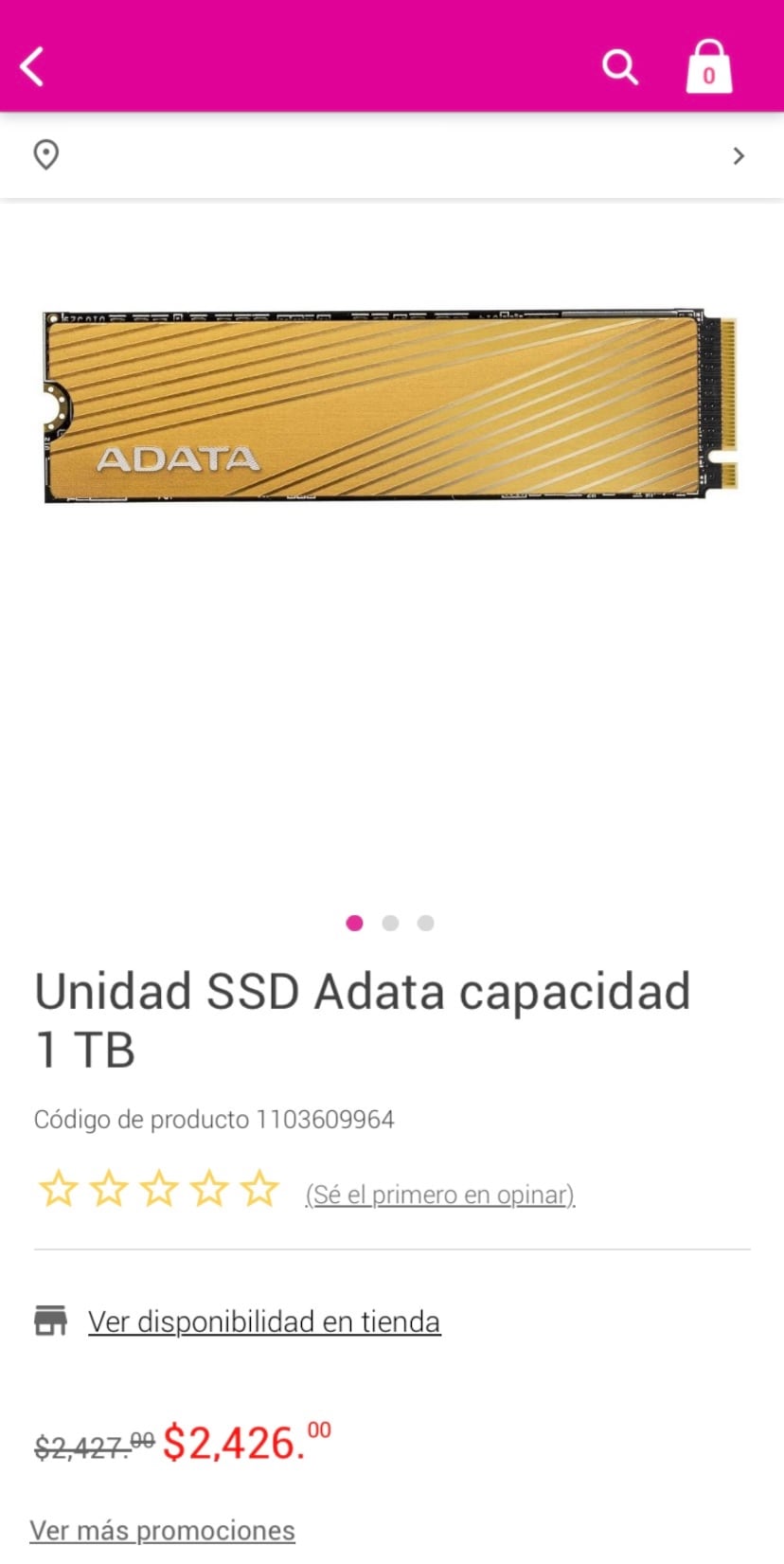Viewport: 784px width, 1564px height.
Task: Open 'Ver disponibilidad en tienda'
Action: 263,1321
